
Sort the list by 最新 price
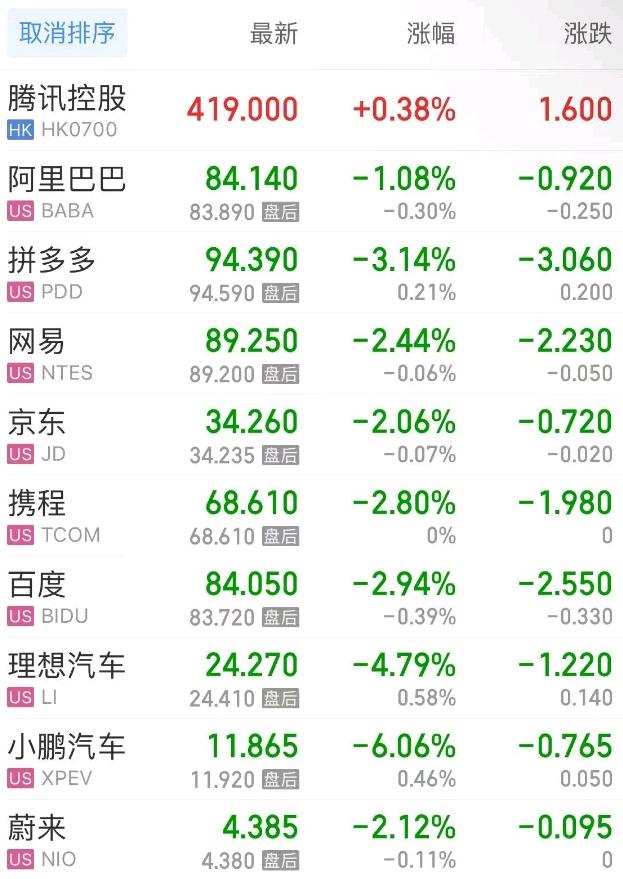(273, 33)
